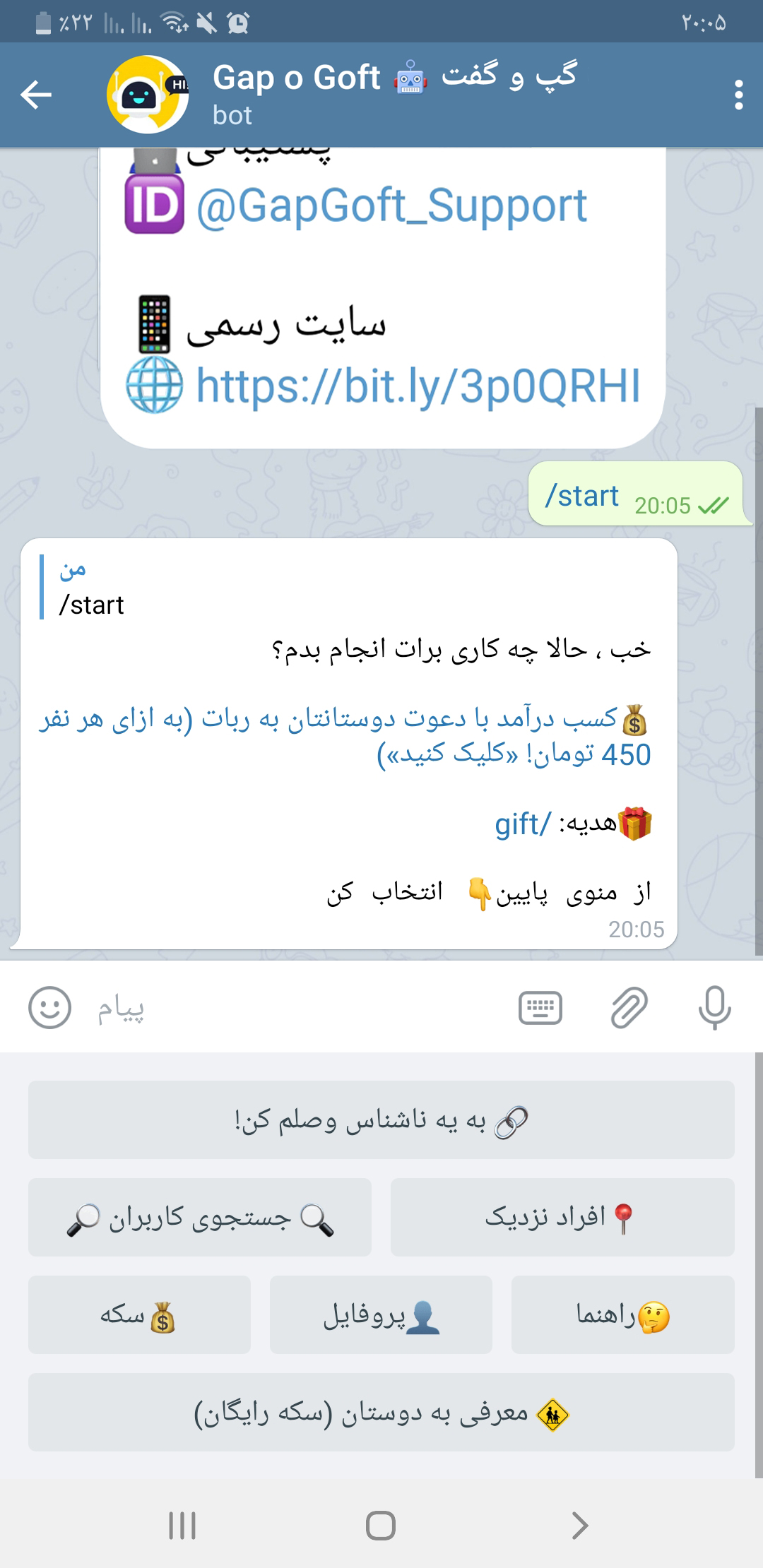Open the @GapGoft_Support link
This screenshot has width=763, height=1568.
391,206
